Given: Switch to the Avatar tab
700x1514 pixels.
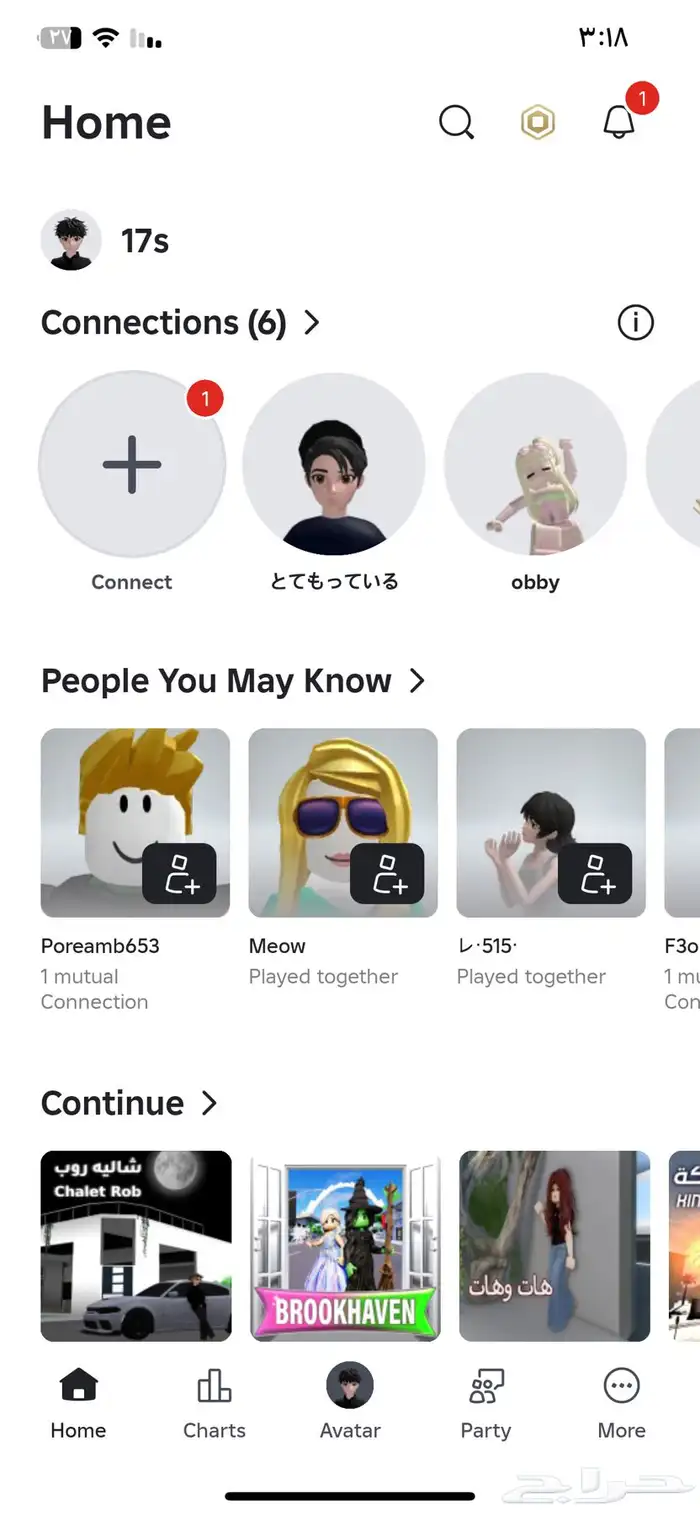Looking at the screenshot, I should pyautogui.click(x=350, y=1402).
